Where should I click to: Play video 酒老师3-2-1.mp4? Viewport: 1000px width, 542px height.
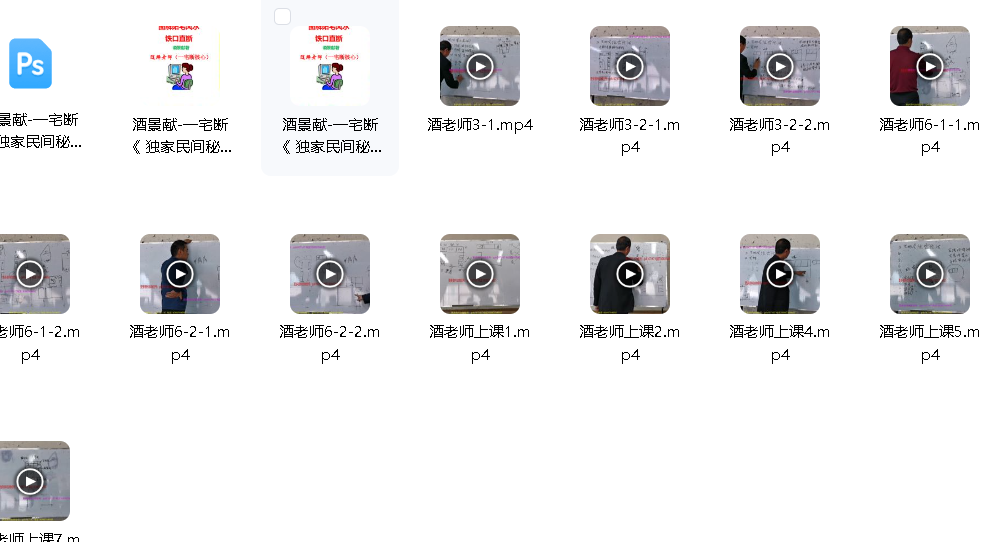(x=630, y=66)
